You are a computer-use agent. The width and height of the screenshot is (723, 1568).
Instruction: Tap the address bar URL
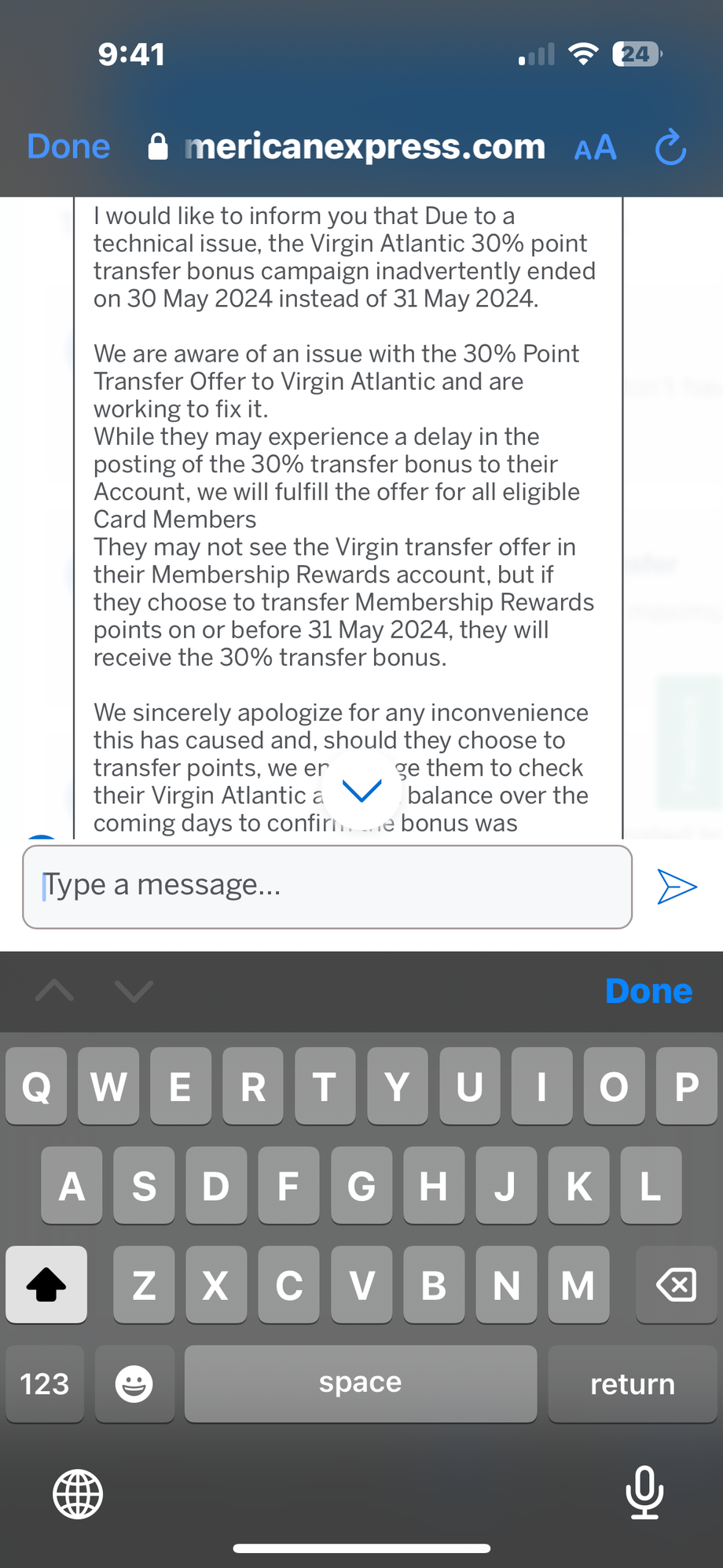(365, 147)
